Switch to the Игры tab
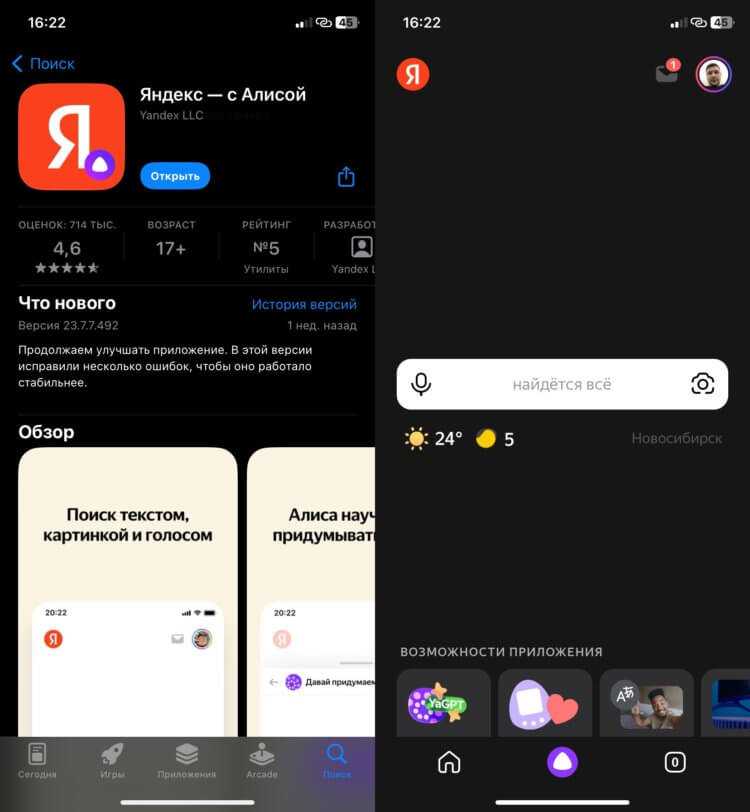The width and height of the screenshot is (750, 812). [112, 761]
